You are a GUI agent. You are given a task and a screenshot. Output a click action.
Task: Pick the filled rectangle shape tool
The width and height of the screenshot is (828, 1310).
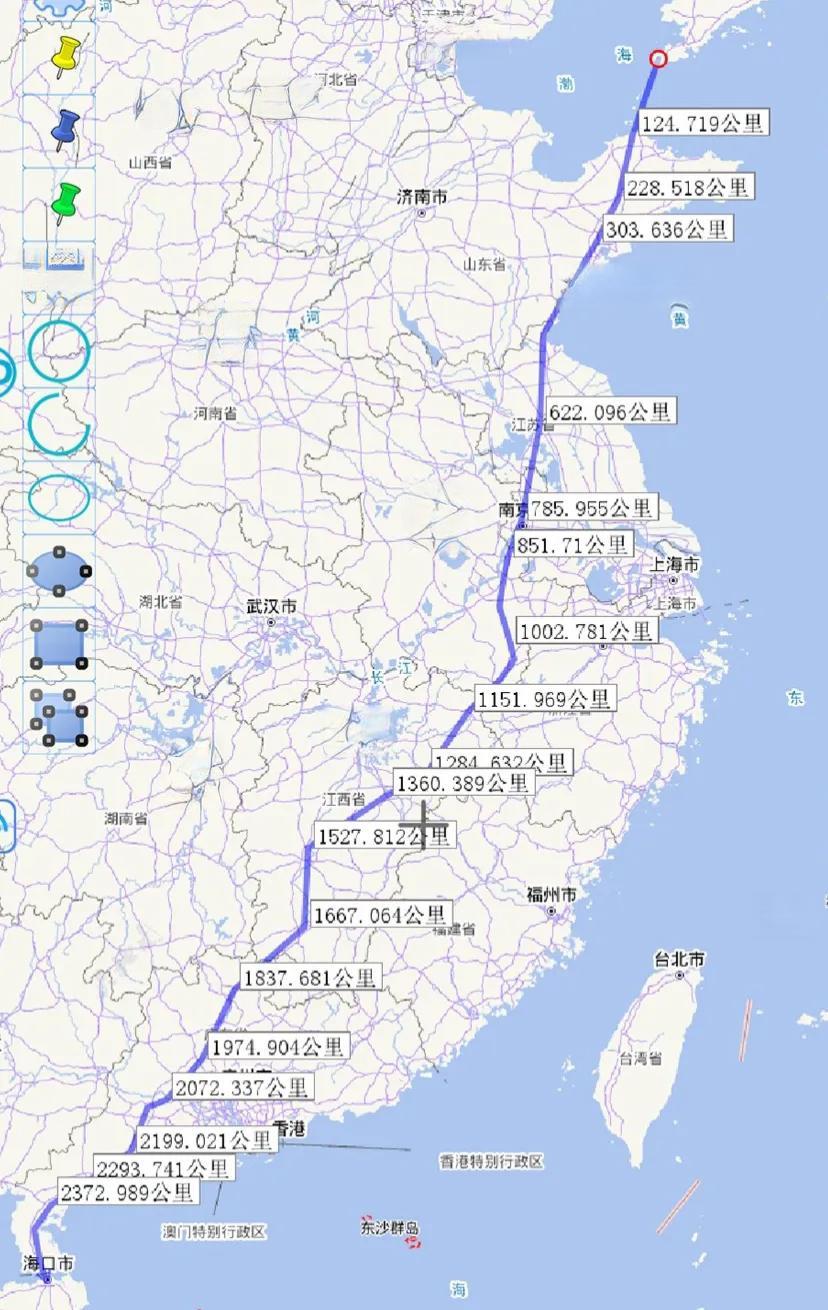pyautogui.click(x=59, y=644)
